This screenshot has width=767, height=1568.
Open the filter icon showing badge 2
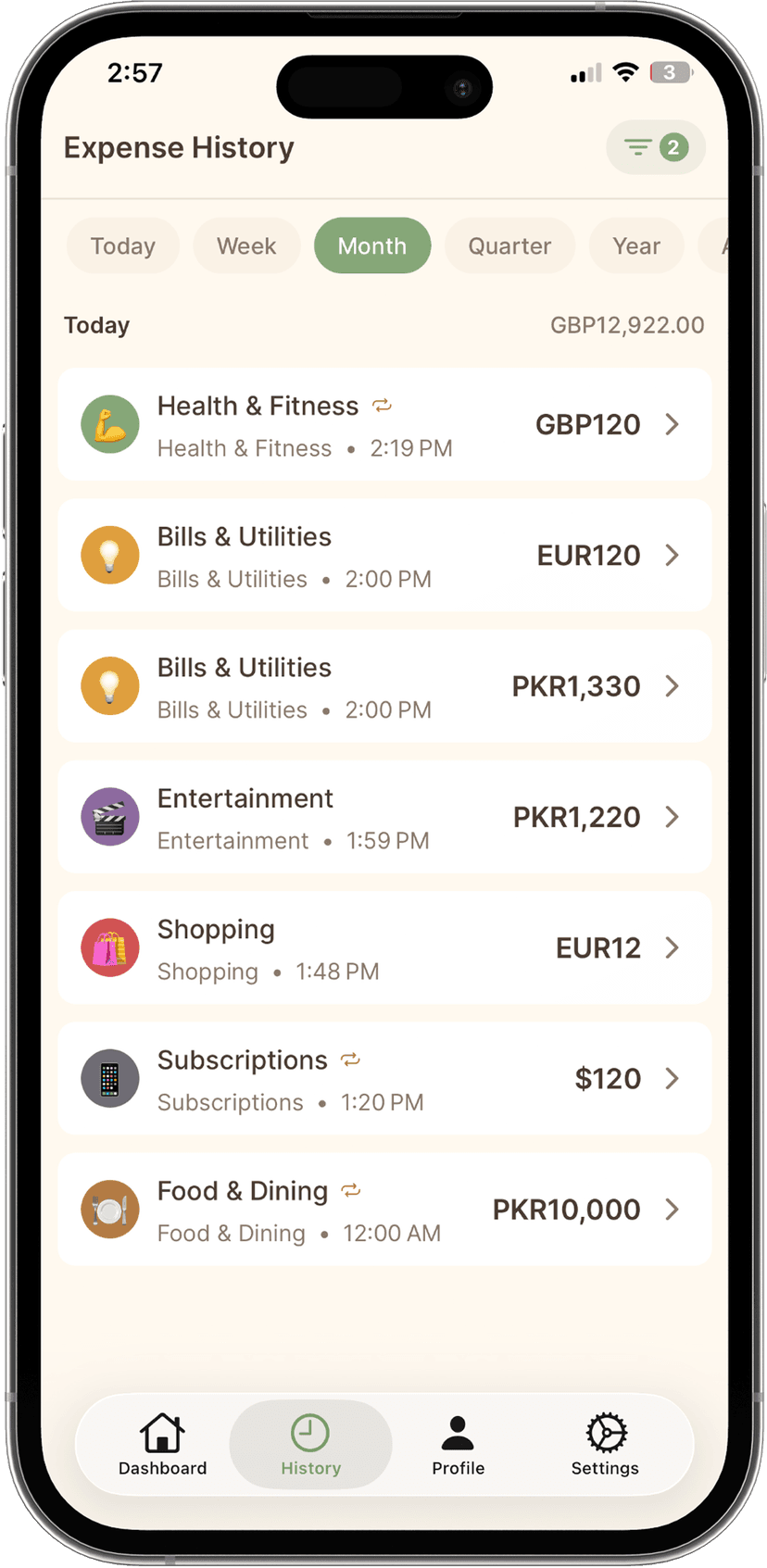point(655,146)
